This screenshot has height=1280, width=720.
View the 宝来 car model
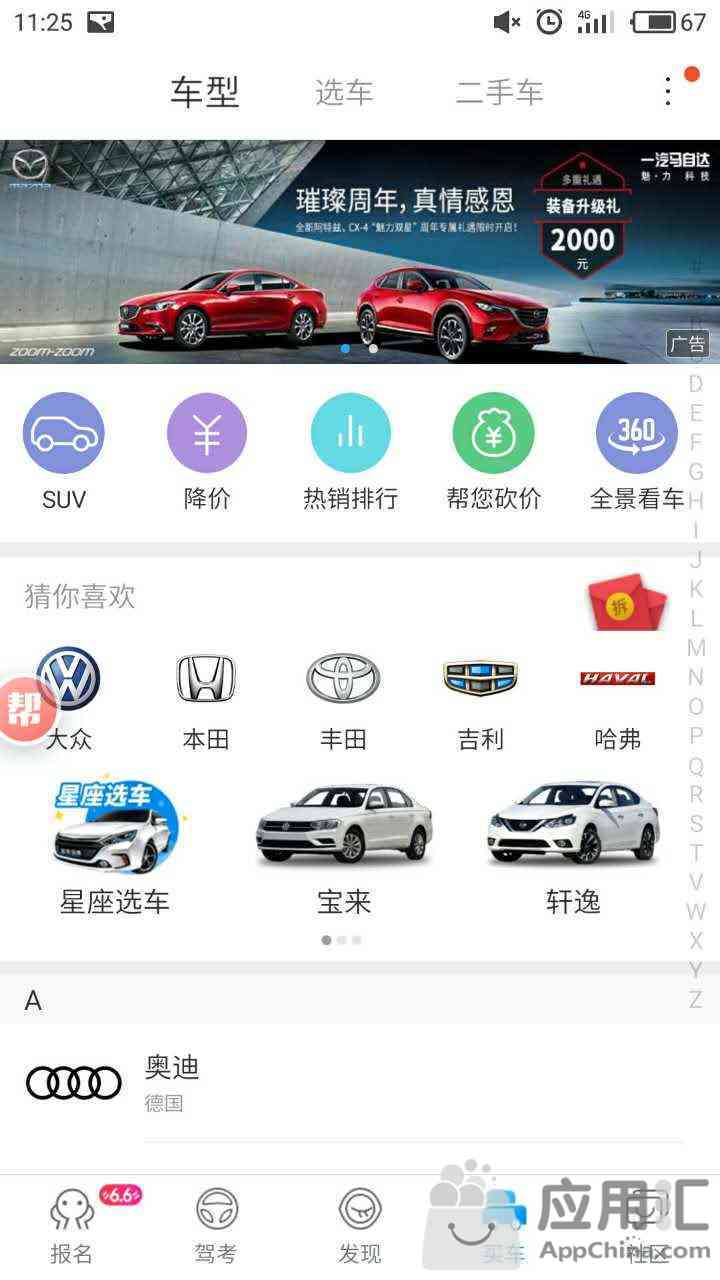point(344,845)
